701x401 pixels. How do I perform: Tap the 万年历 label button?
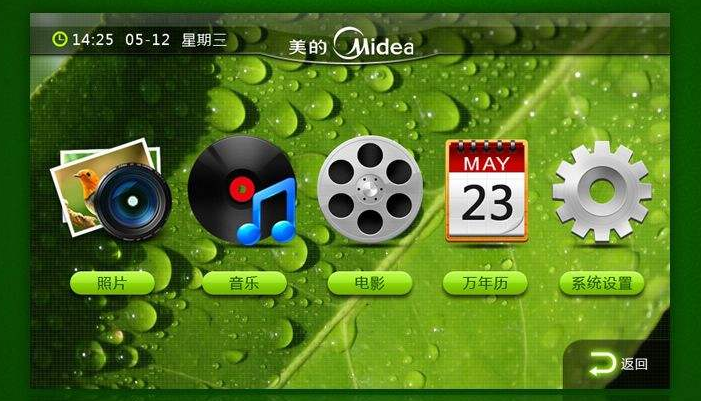485,283
